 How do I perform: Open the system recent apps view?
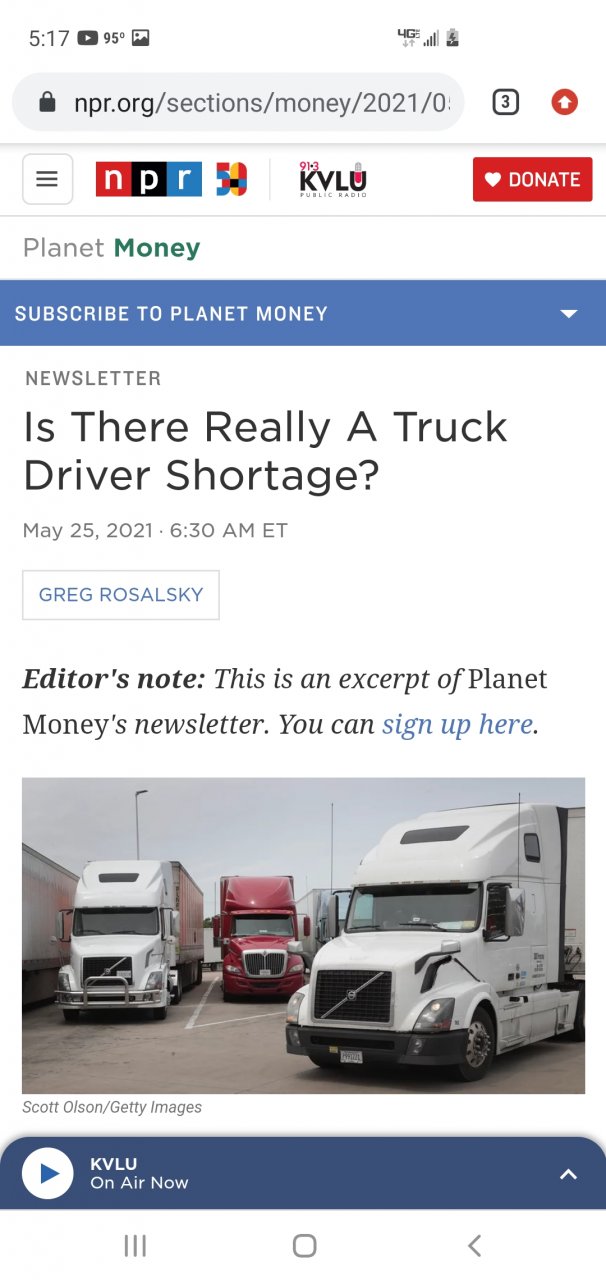pyautogui.click(x=135, y=1245)
